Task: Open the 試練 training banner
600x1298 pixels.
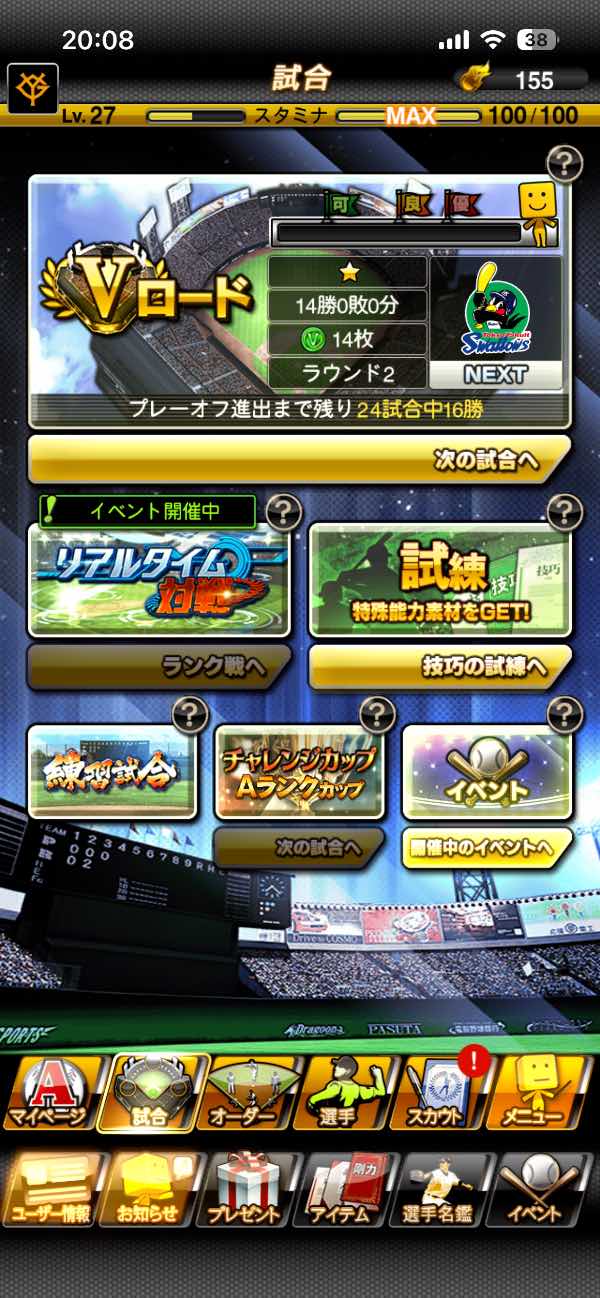Action: pos(440,579)
